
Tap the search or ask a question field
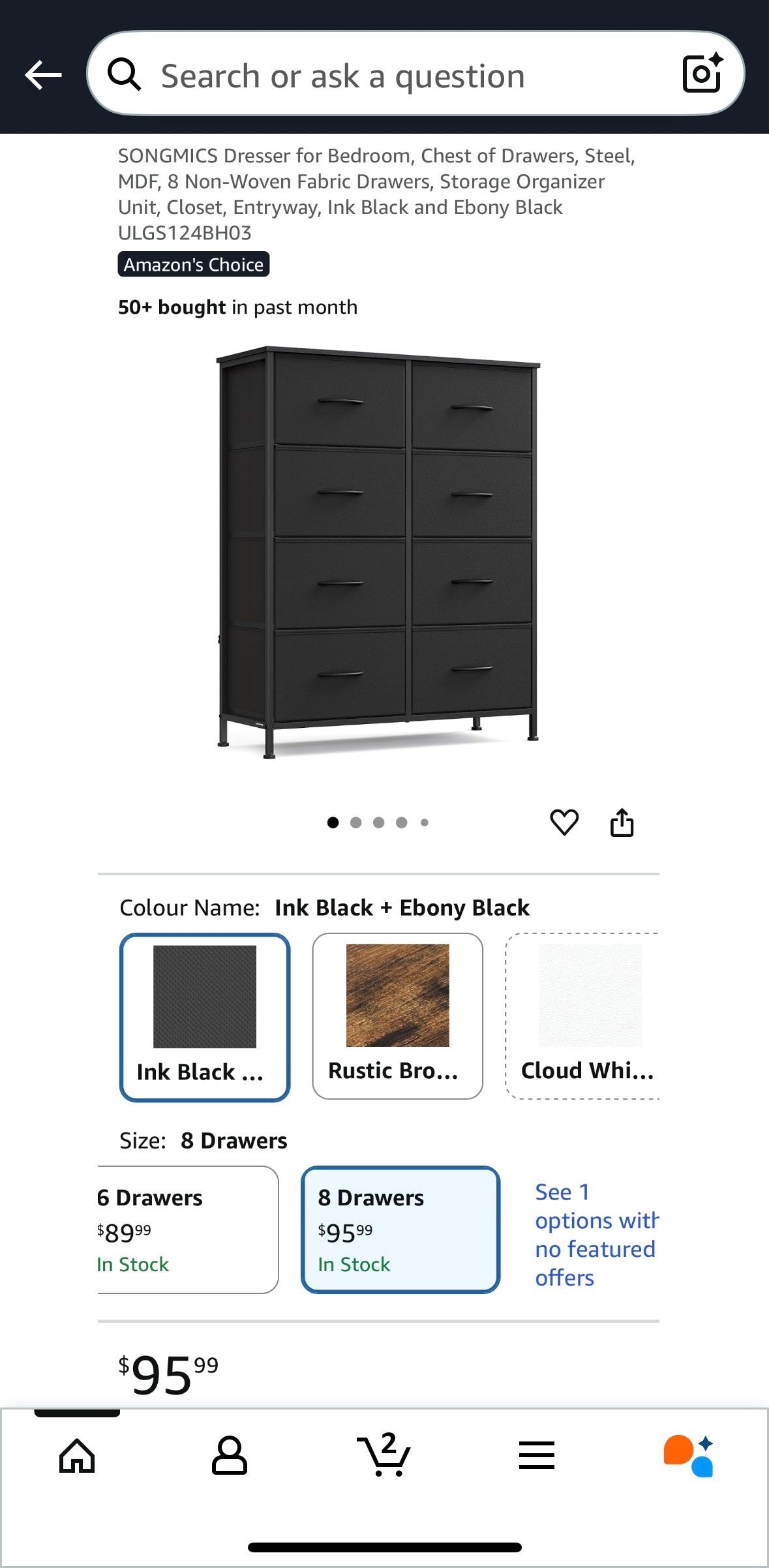pos(391,76)
